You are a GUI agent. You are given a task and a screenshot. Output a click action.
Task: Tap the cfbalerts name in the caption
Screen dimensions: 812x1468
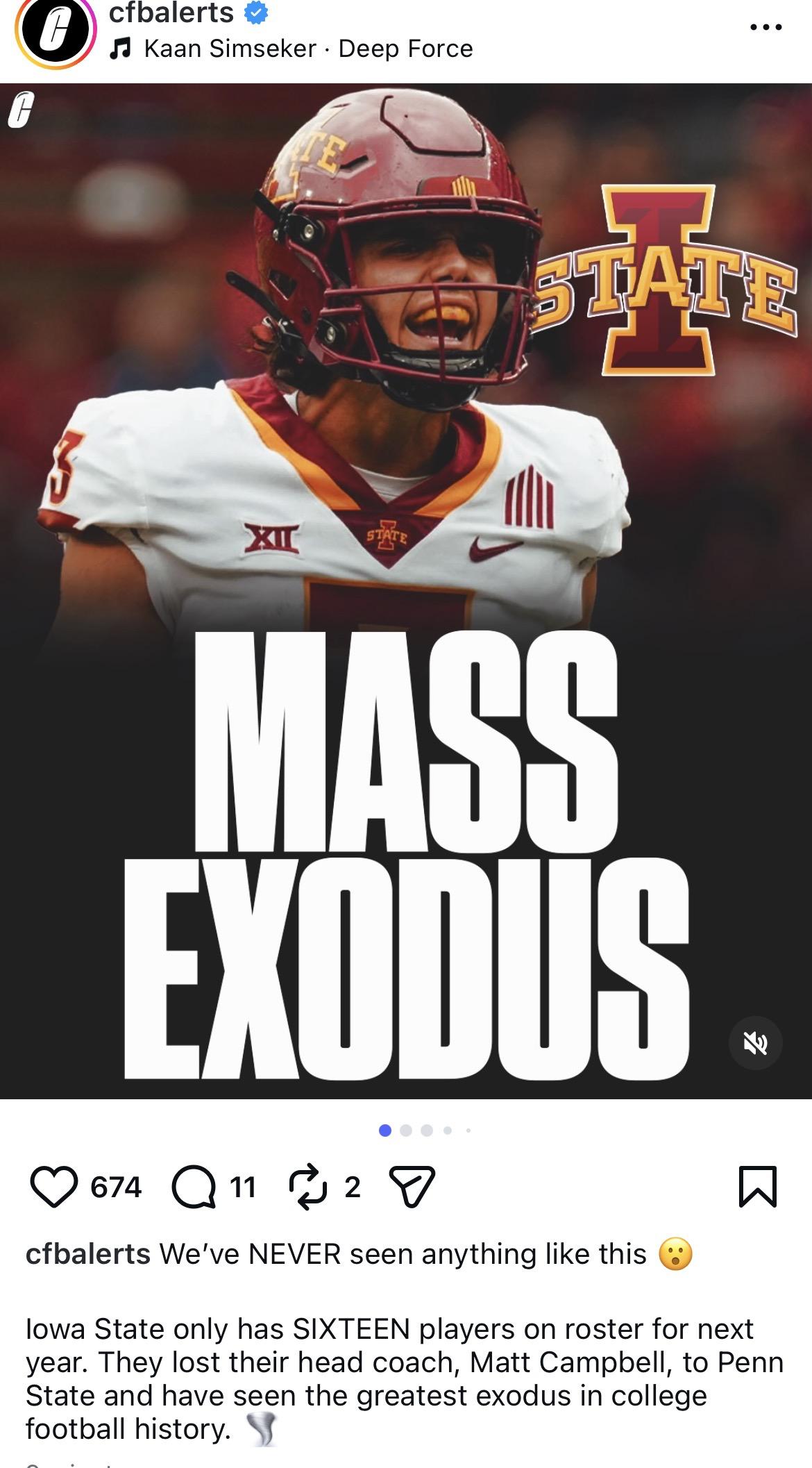coord(88,1254)
